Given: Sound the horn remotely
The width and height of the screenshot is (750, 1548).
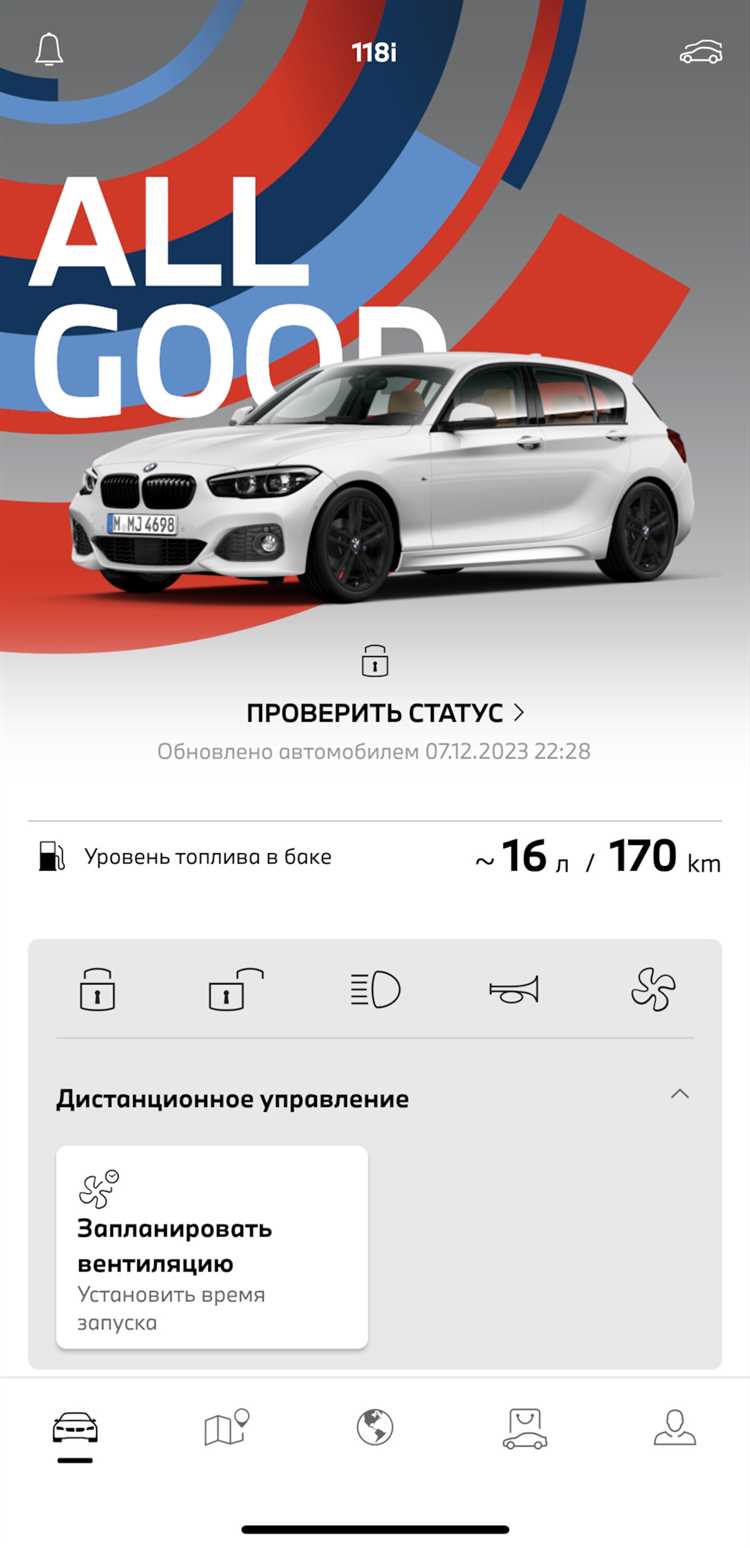Looking at the screenshot, I should 514,990.
